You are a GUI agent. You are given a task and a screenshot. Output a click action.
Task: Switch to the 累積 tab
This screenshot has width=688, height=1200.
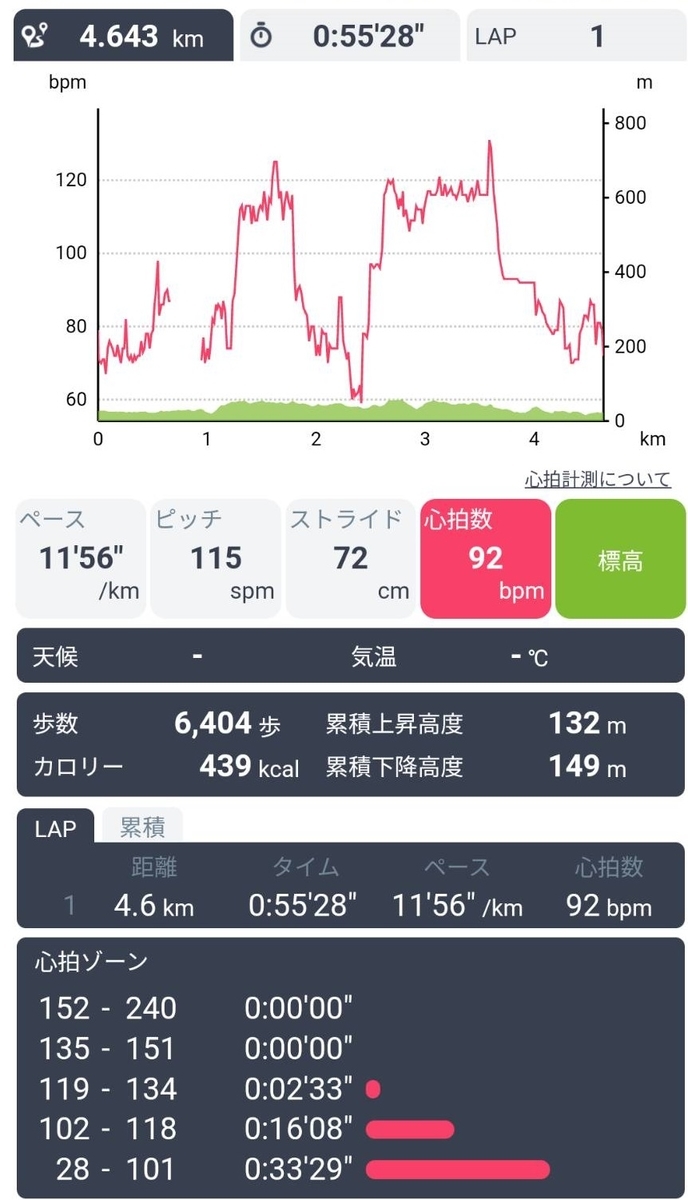click(143, 826)
